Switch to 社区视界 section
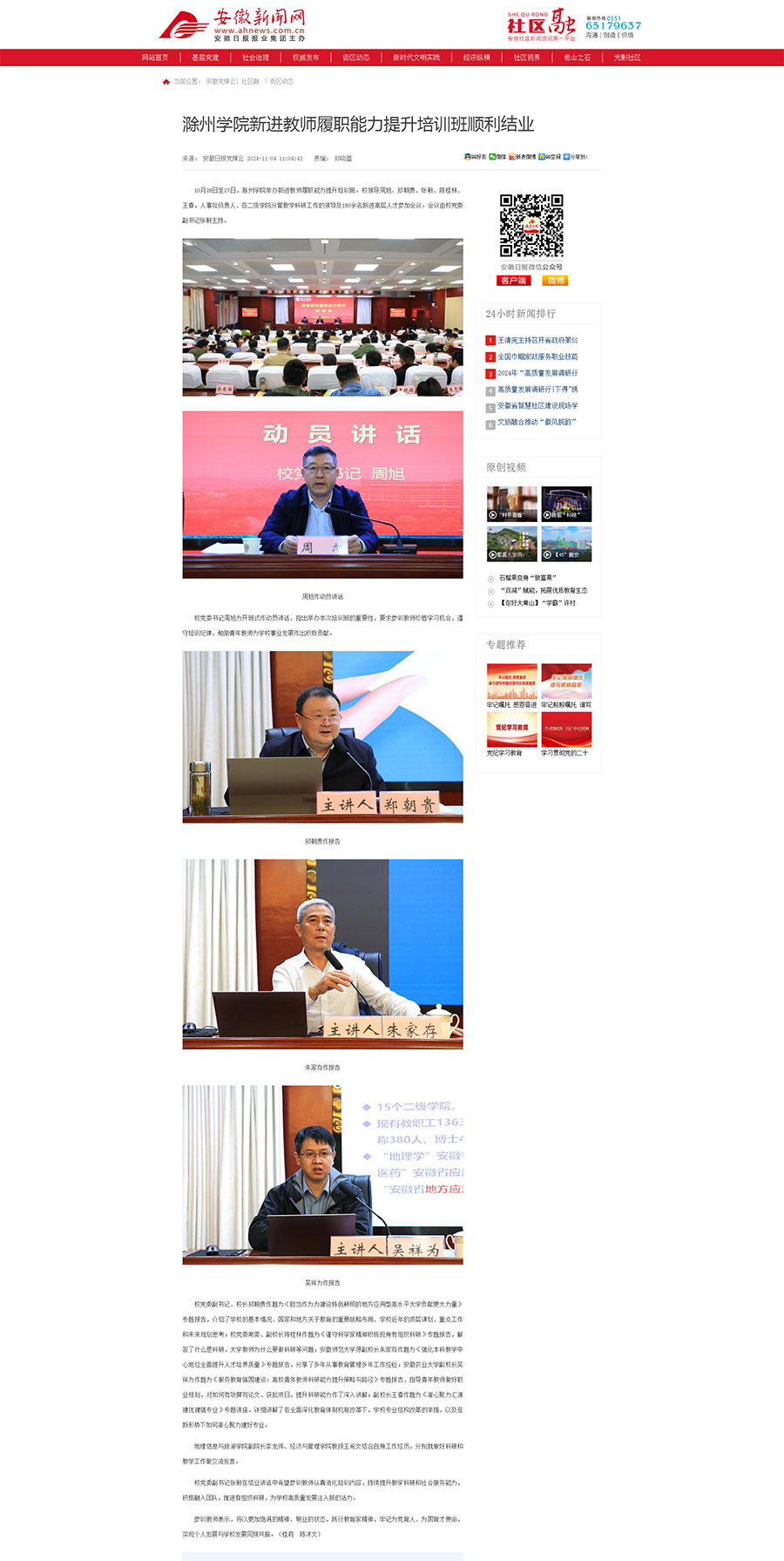 pyautogui.click(x=526, y=58)
